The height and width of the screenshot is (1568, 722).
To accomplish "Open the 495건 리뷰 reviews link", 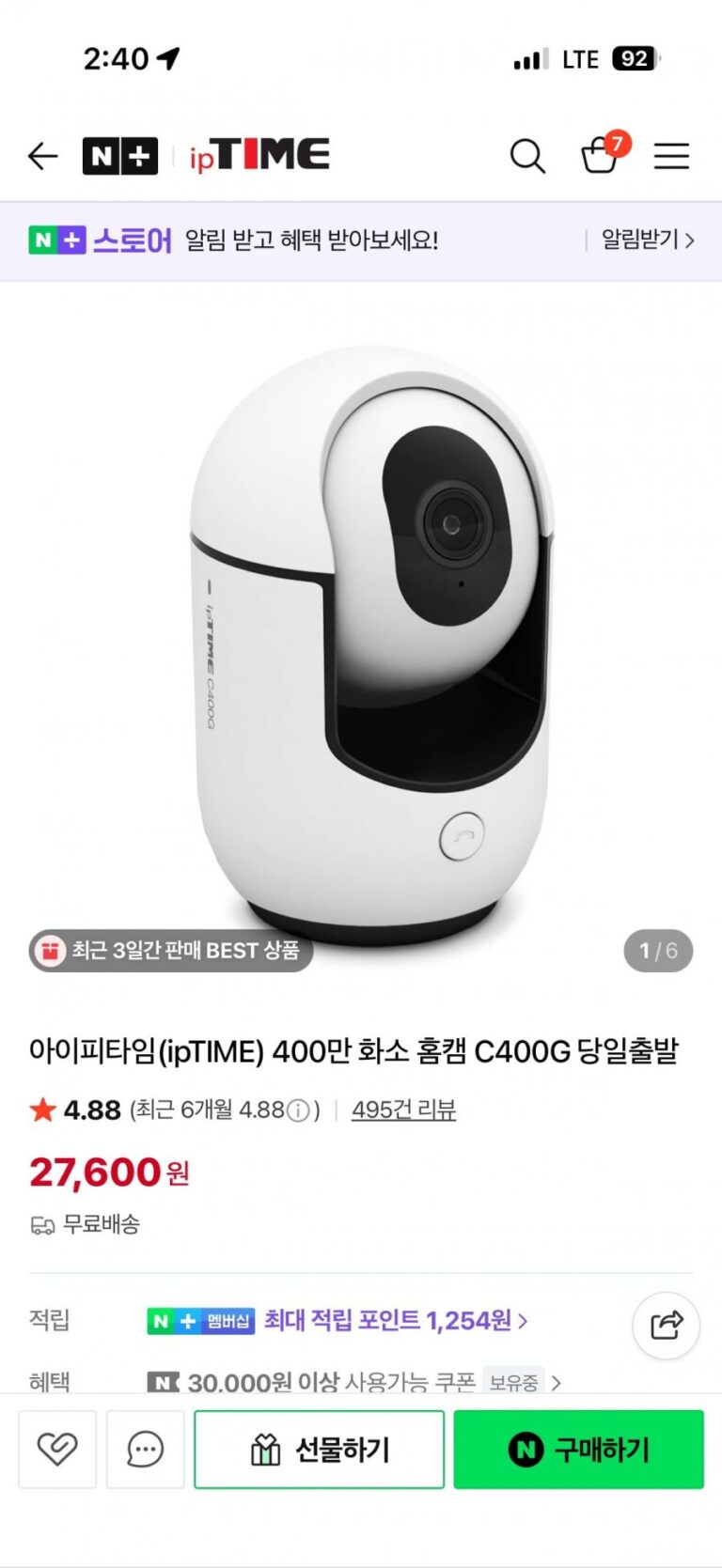I will point(403,1110).
